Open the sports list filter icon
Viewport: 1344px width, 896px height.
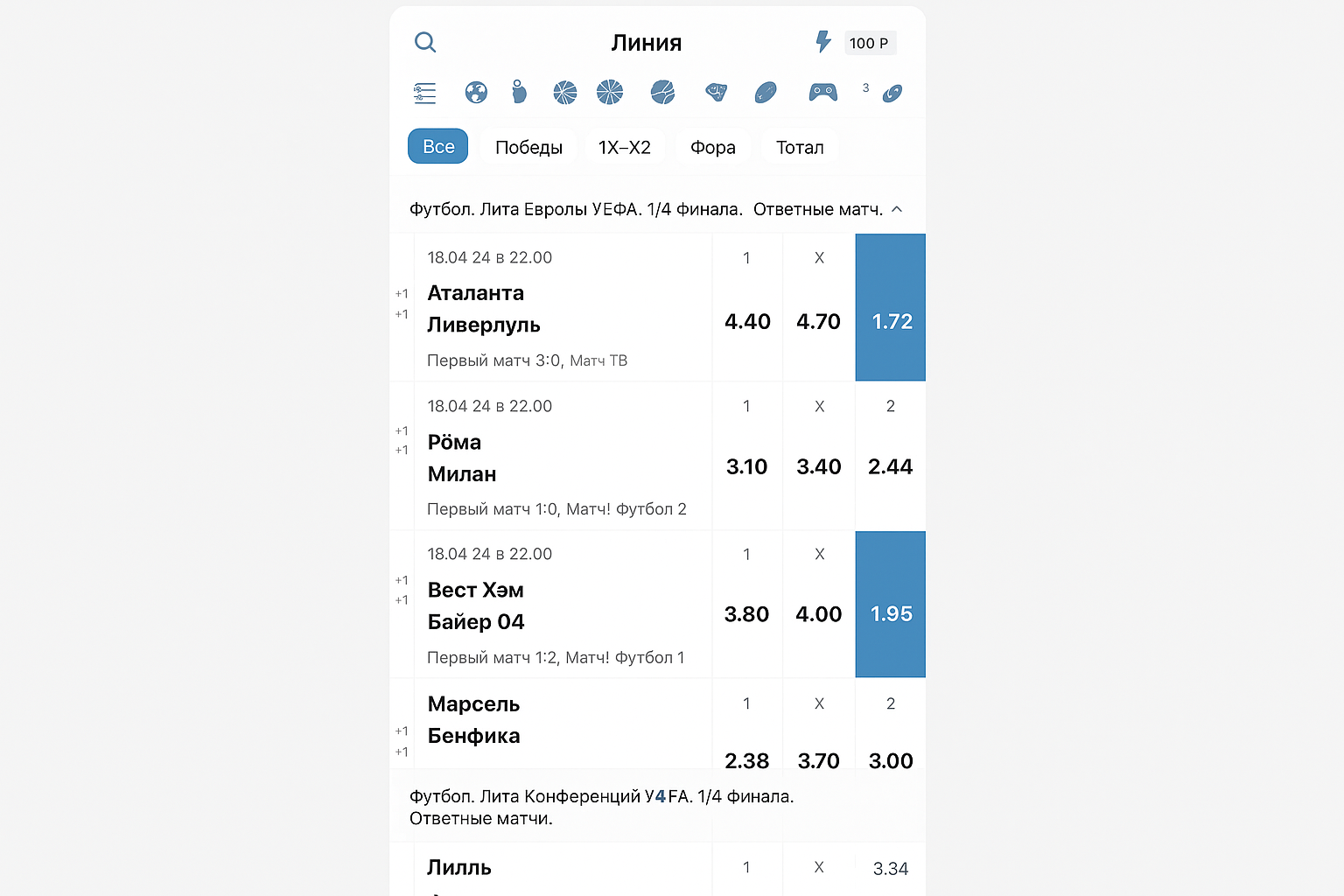(425, 92)
